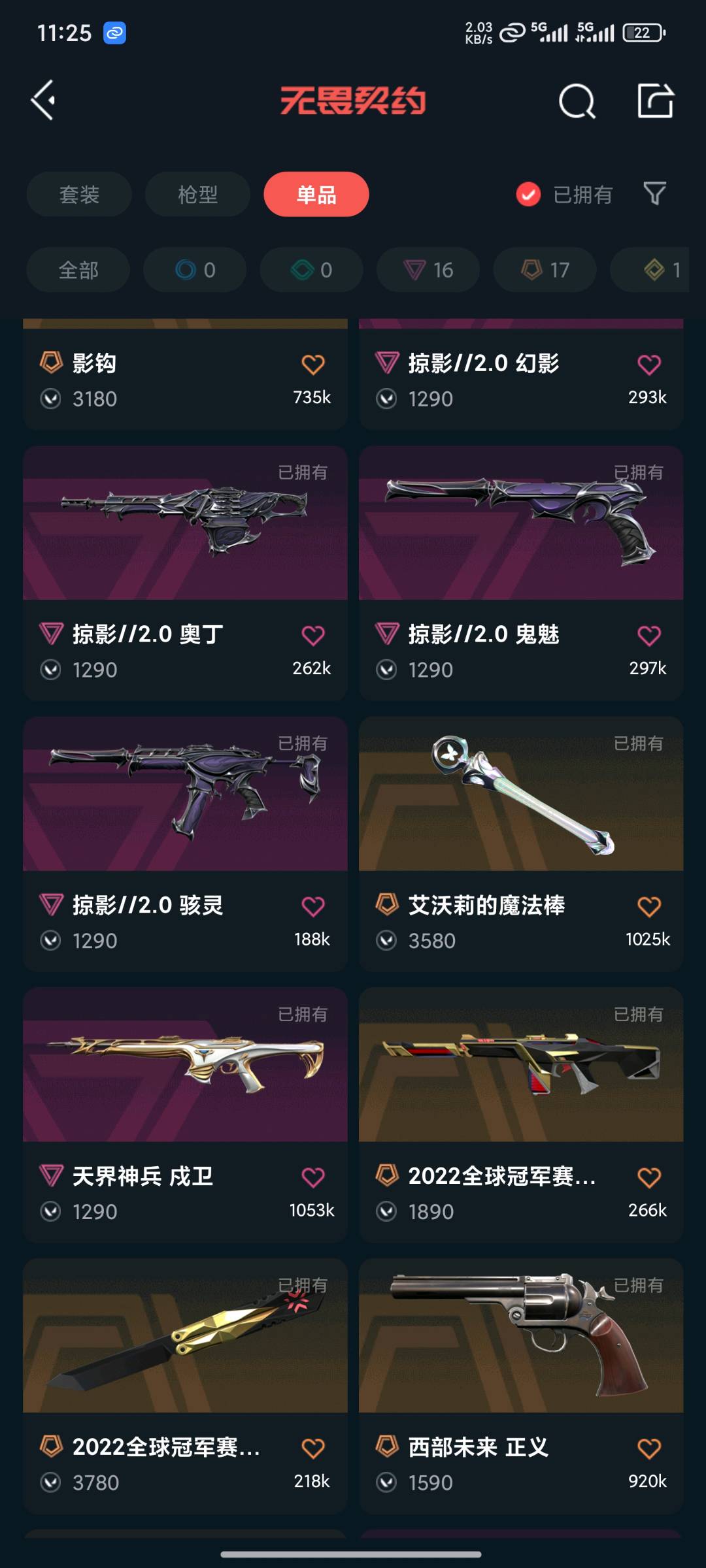Filter by the rarity chip showing 16
Image resolution: width=706 pixels, height=1568 pixels.
[x=428, y=270]
